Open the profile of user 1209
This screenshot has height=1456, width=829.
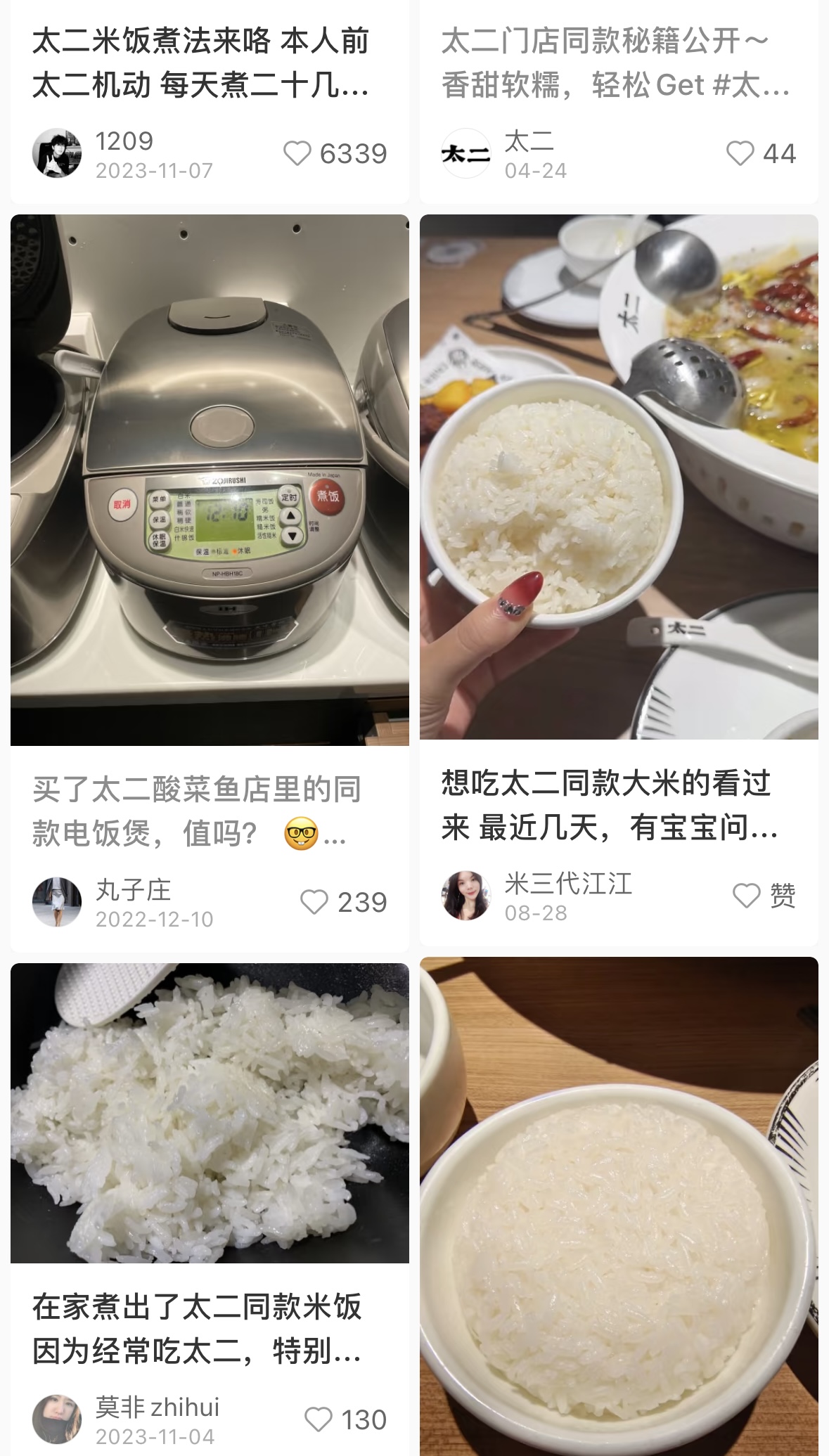tap(57, 153)
